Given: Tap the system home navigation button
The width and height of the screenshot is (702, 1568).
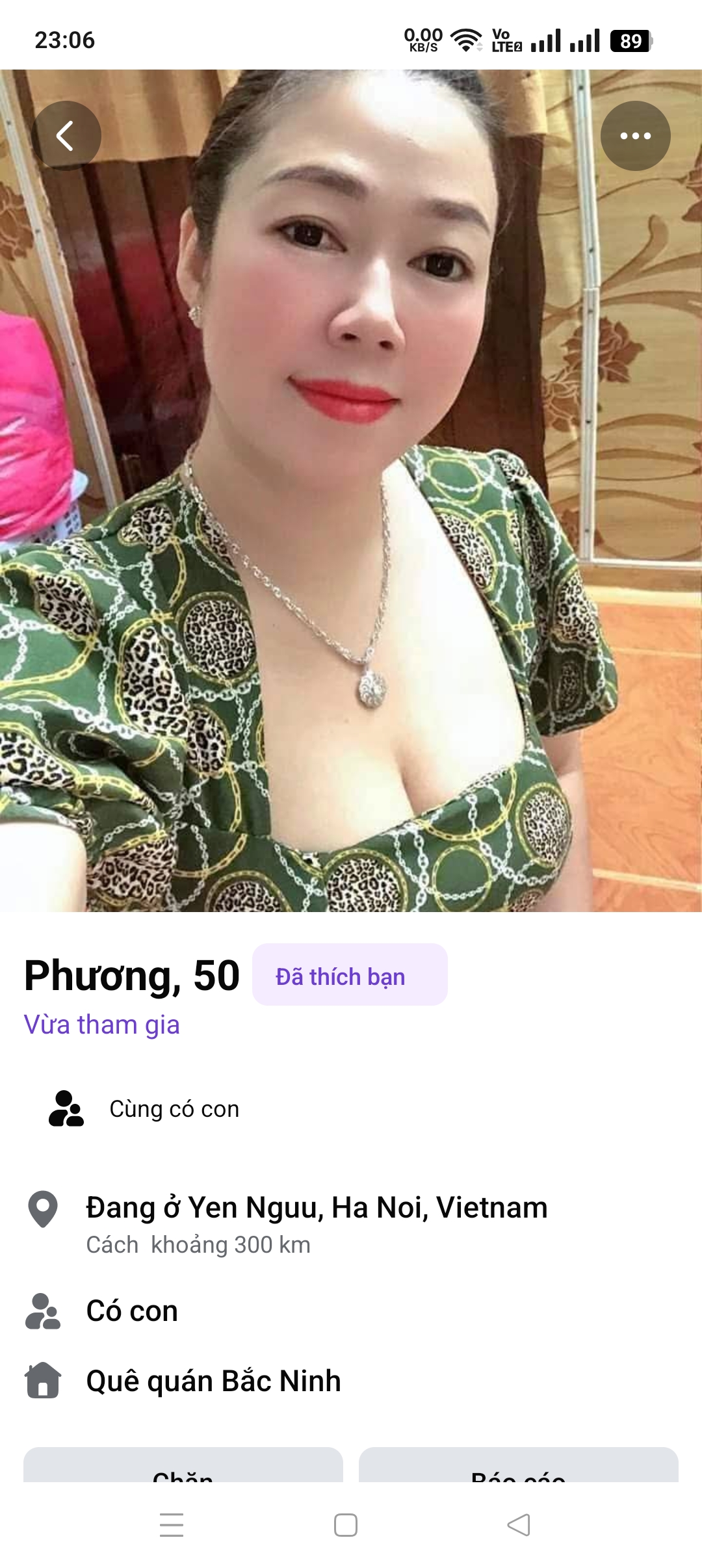Looking at the screenshot, I should point(345,1524).
